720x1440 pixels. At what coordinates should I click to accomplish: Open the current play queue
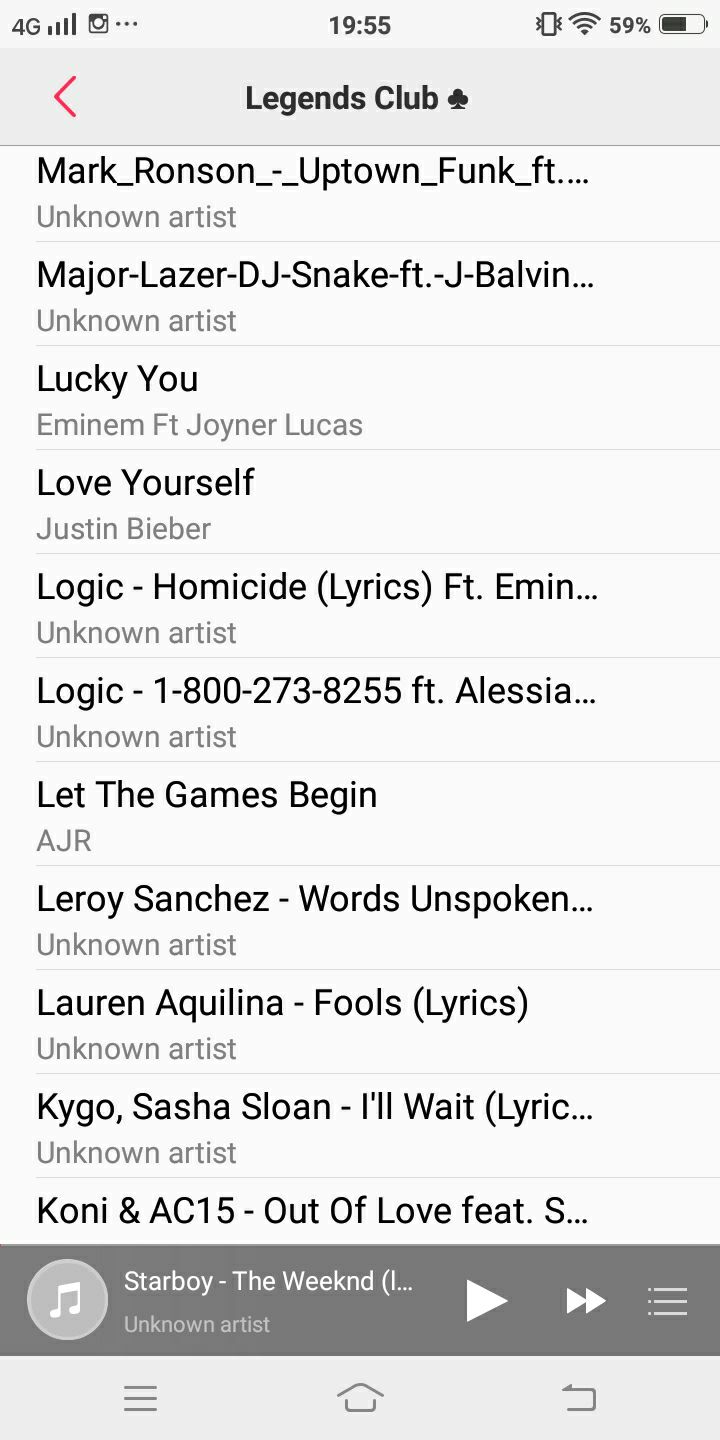tap(667, 1300)
